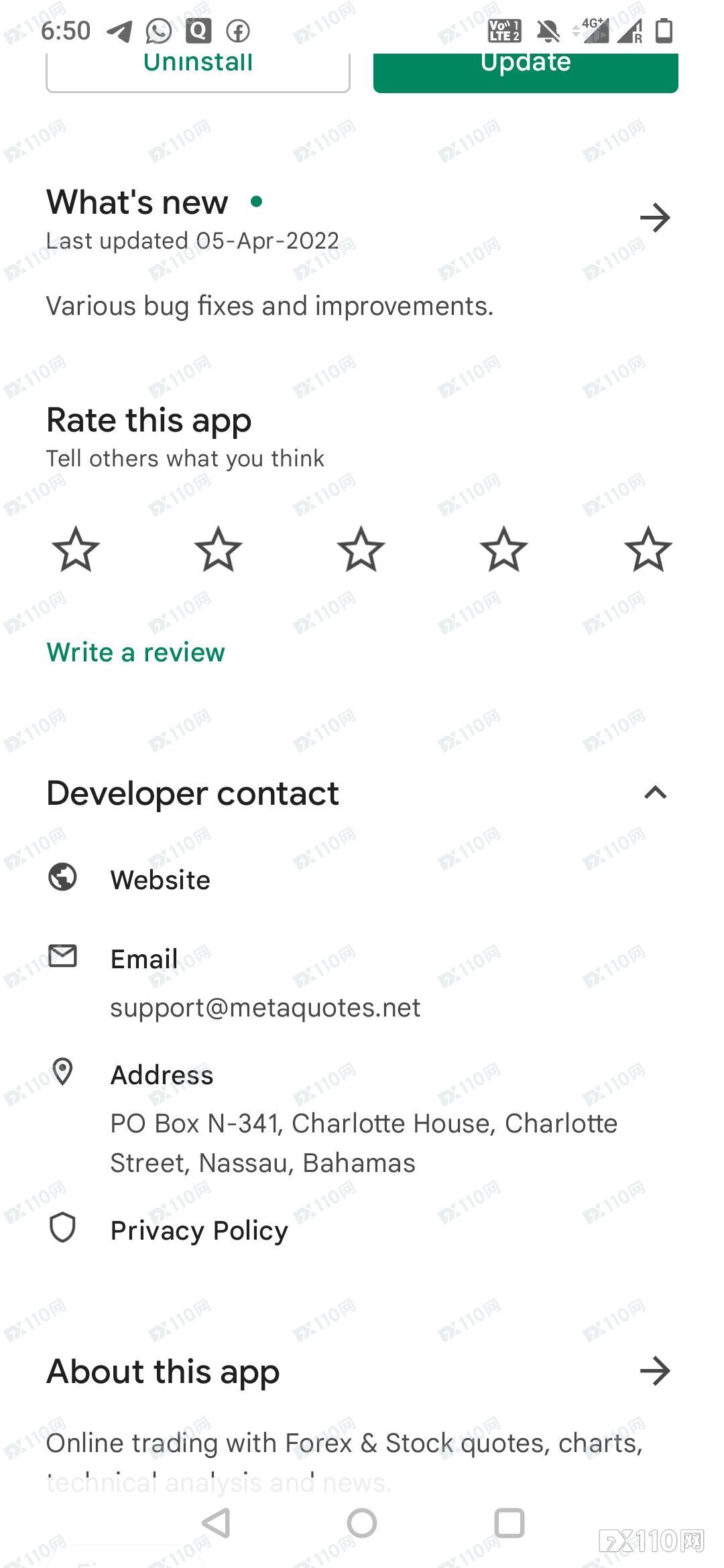Open What's new details arrow
The width and height of the screenshot is (724, 1568).
tap(655, 218)
